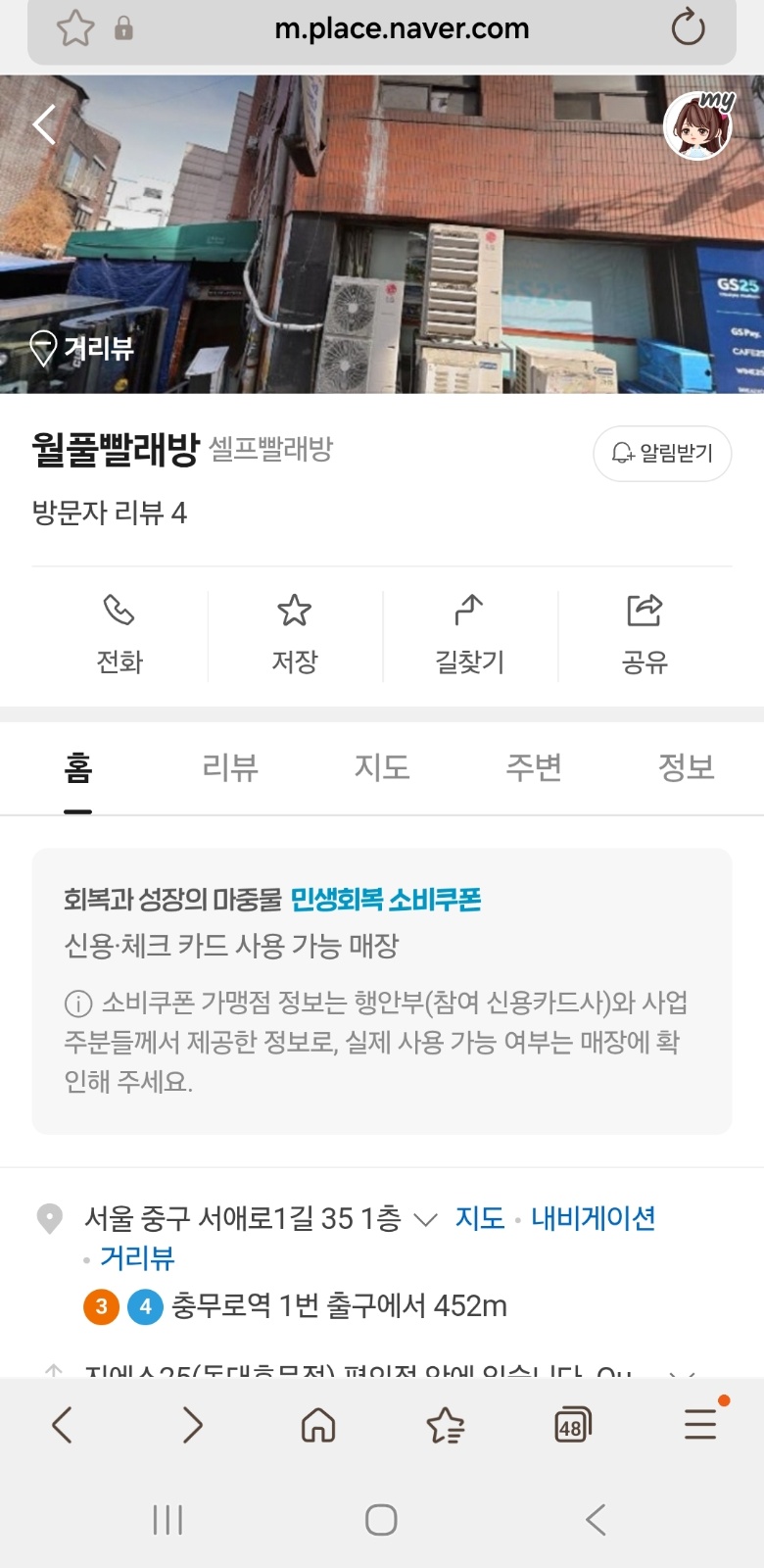Tap the 내비게이션 link next to the address
The height and width of the screenshot is (1568, 764).
coord(593,1218)
